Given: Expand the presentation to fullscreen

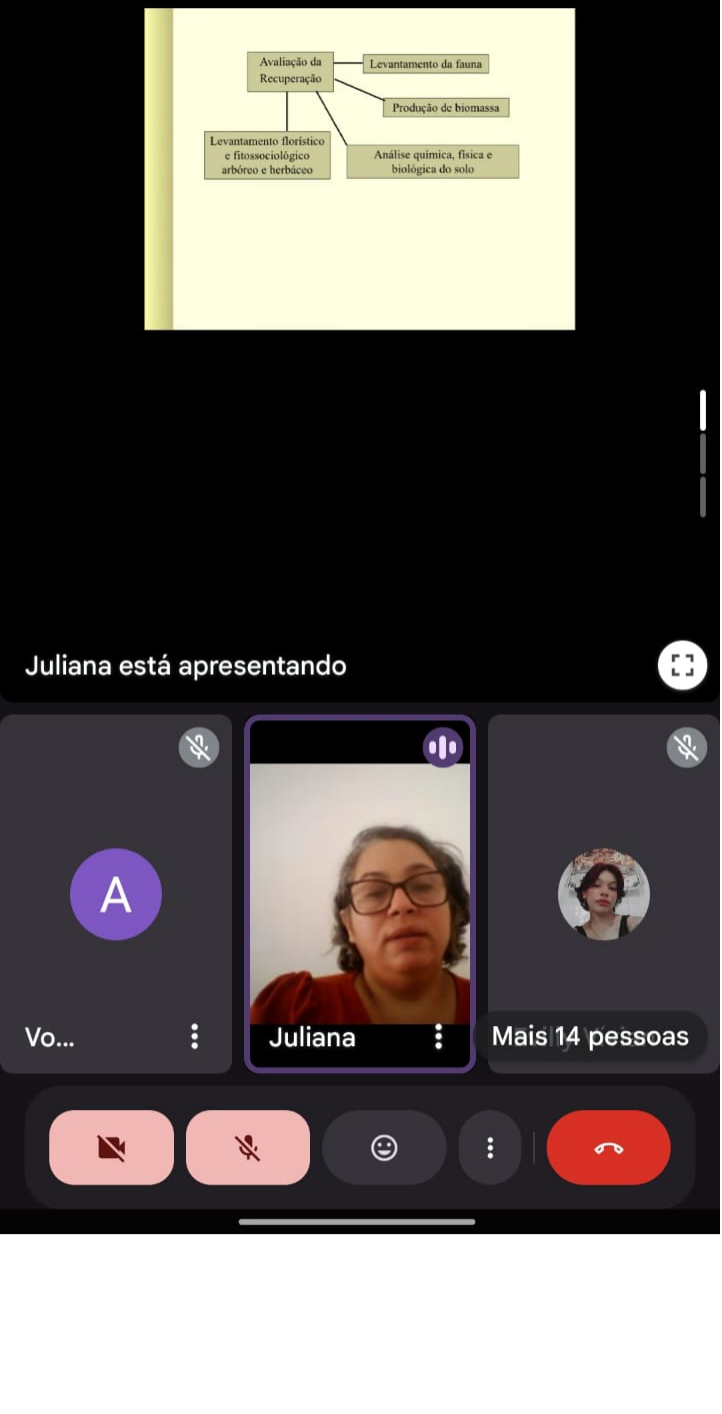Looking at the screenshot, I should (x=682, y=665).
